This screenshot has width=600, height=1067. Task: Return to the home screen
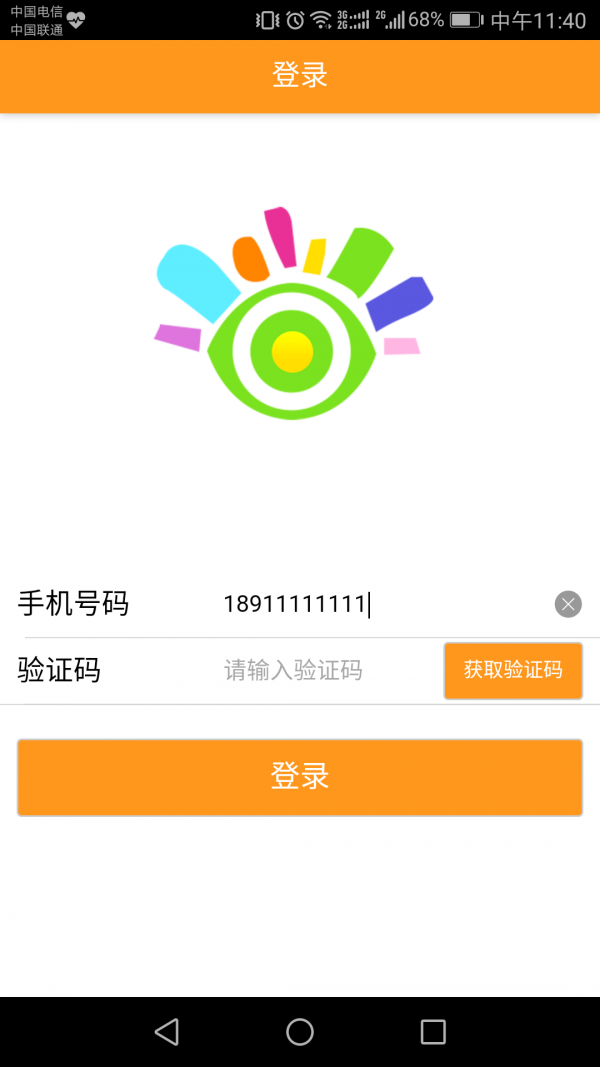click(x=300, y=1031)
